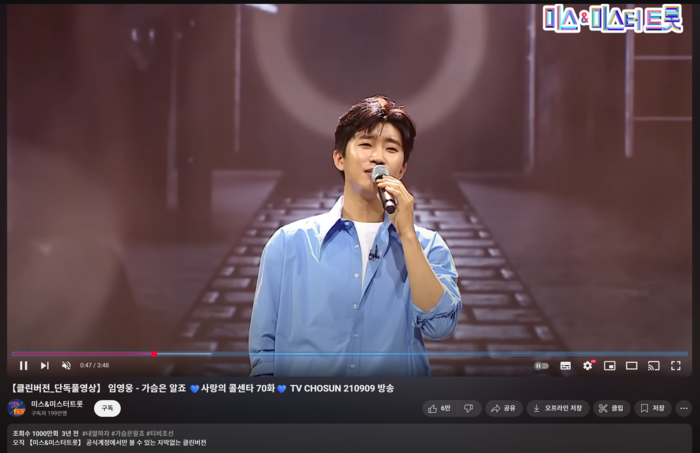Cast the video to a TV
Image resolution: width=700 pixels, height=453 pixels.
654,366
